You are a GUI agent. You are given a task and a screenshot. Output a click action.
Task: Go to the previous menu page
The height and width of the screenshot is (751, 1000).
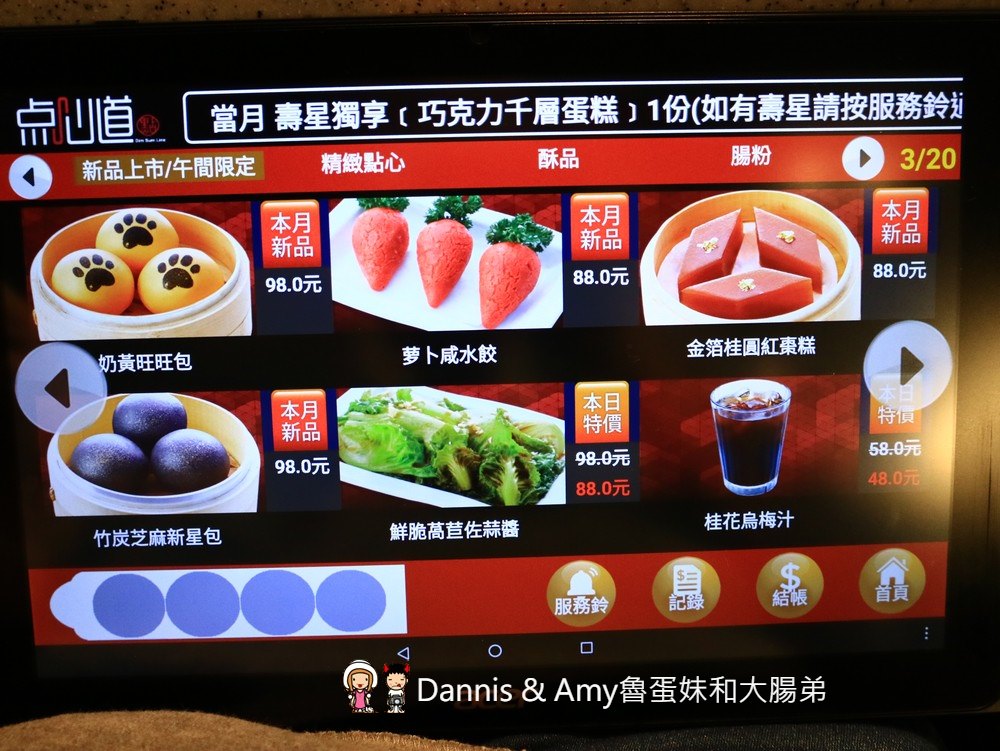[x=60, y=388]
